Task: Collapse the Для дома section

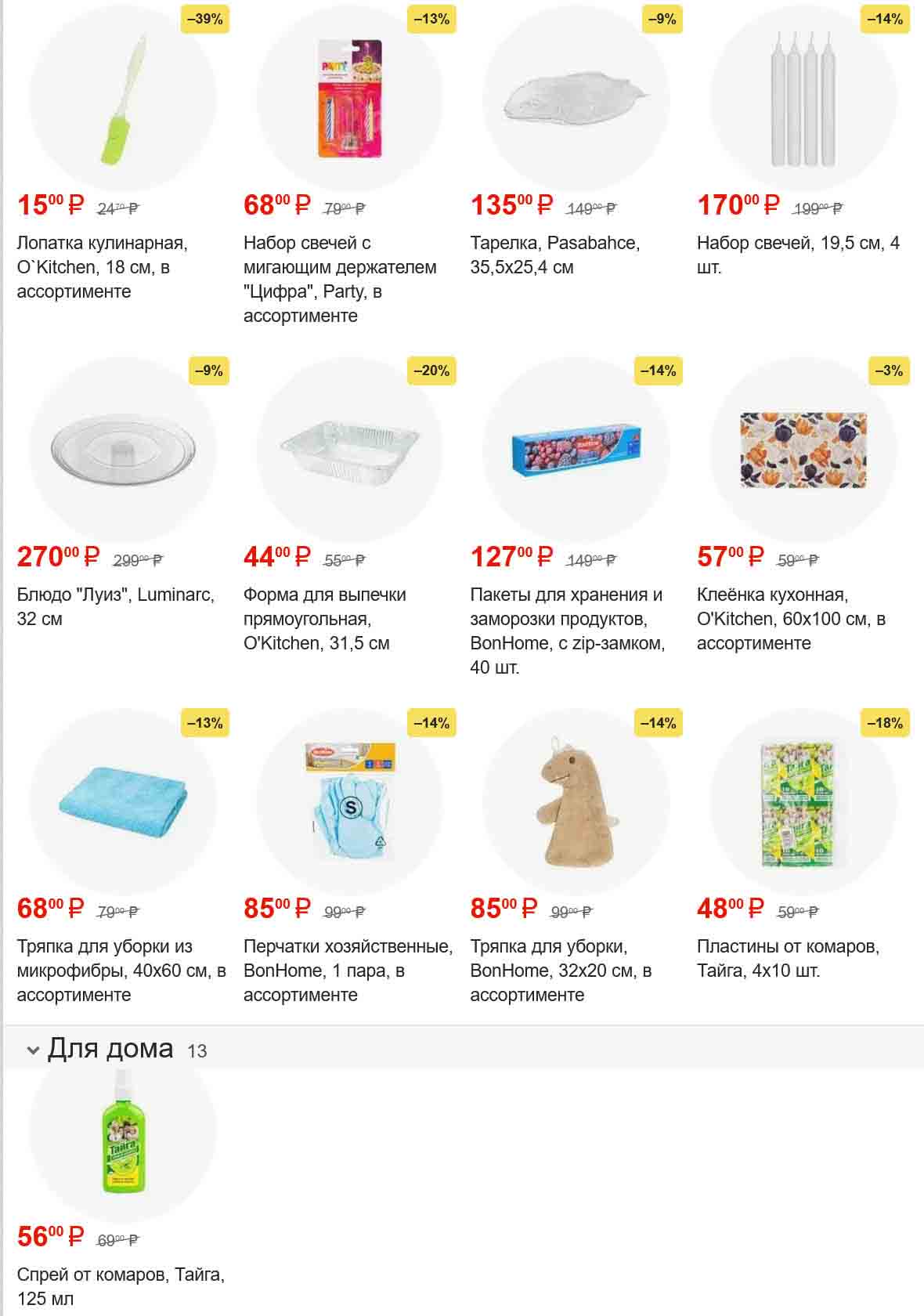Action: point(33,1050)
